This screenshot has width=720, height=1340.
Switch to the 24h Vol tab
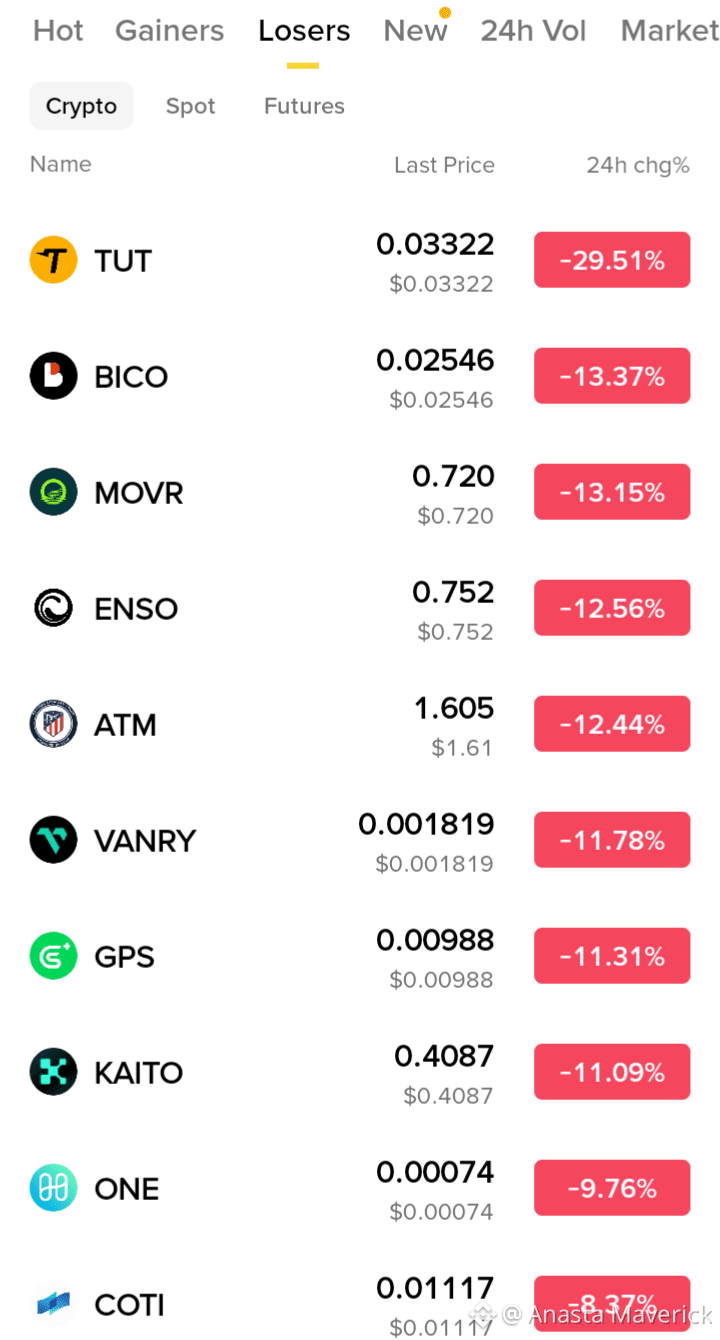[x=533, y=31]
